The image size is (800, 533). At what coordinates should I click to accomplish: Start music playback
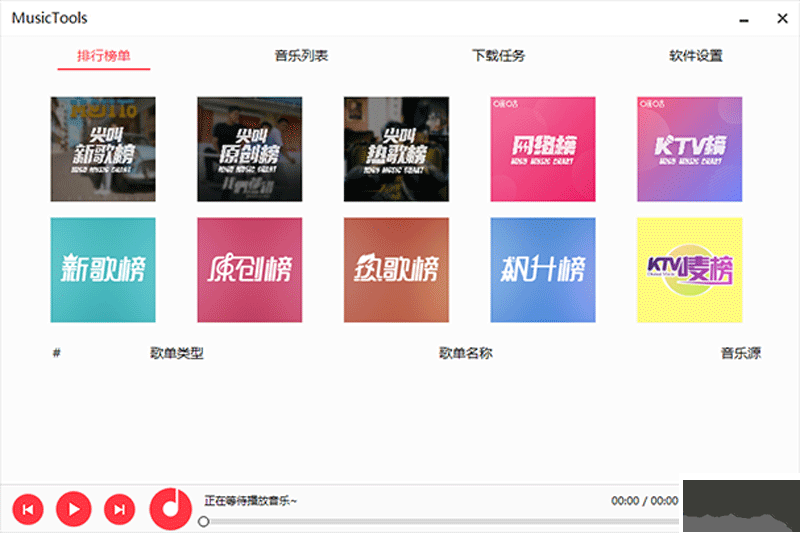point(74,509)
